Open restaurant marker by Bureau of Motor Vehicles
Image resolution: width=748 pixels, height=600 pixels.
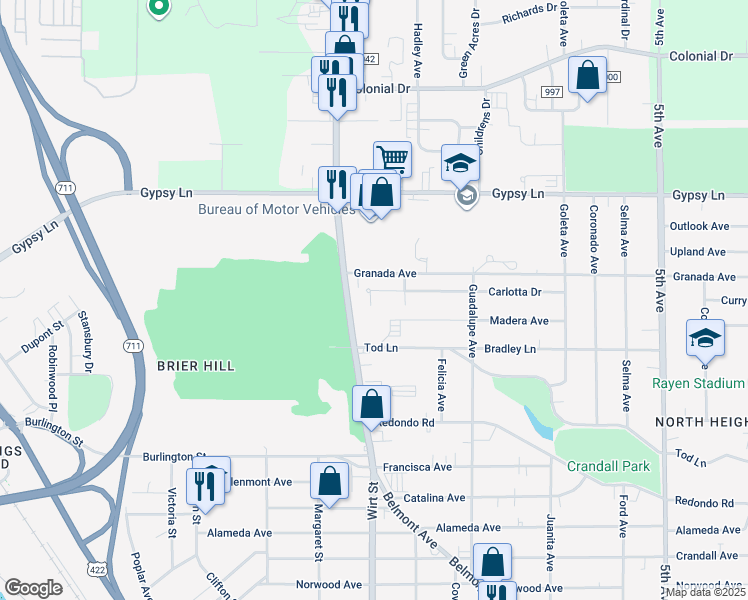pos(337,188)
